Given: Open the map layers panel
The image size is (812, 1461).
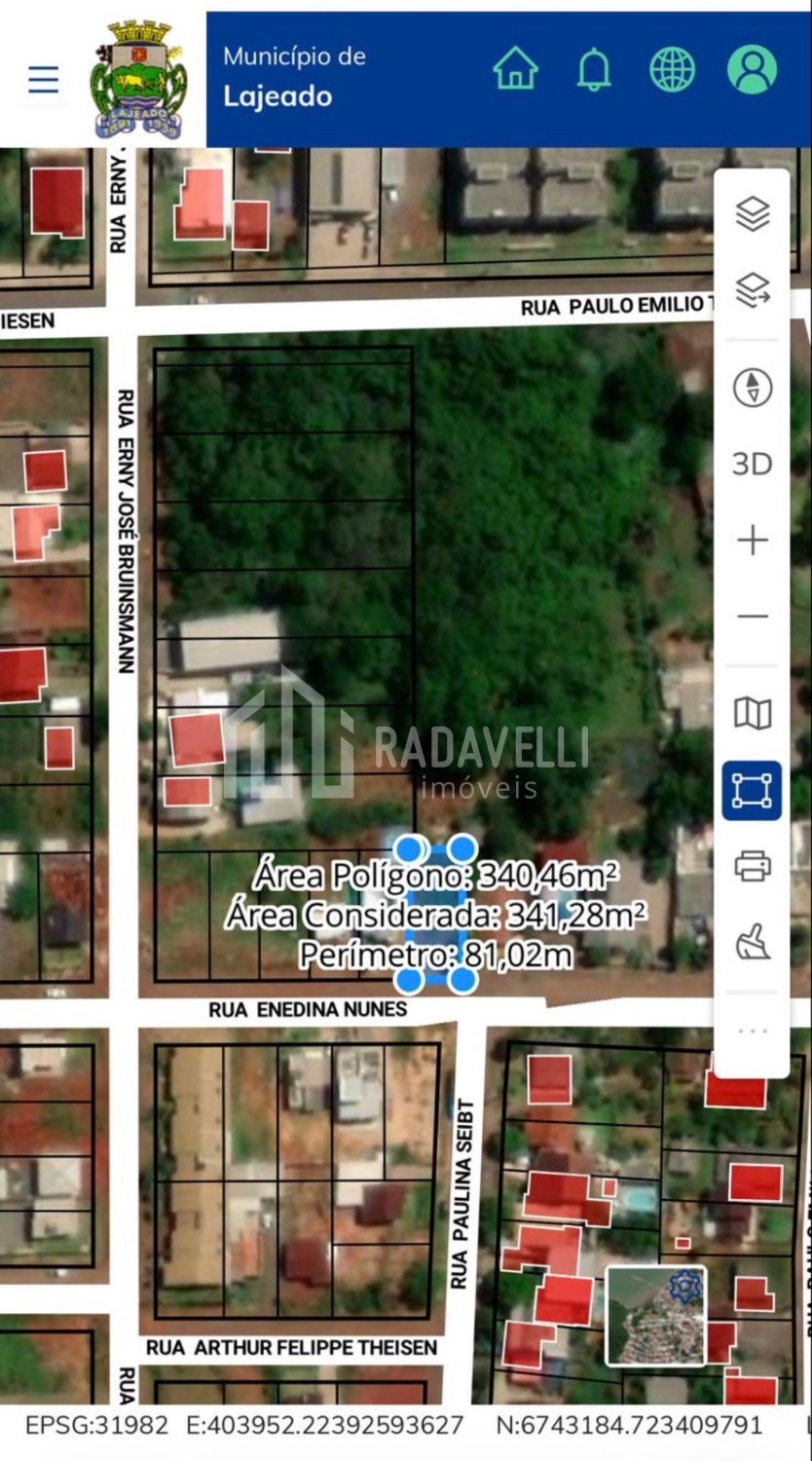Looking at the screenshot, I should coord(752,213).
